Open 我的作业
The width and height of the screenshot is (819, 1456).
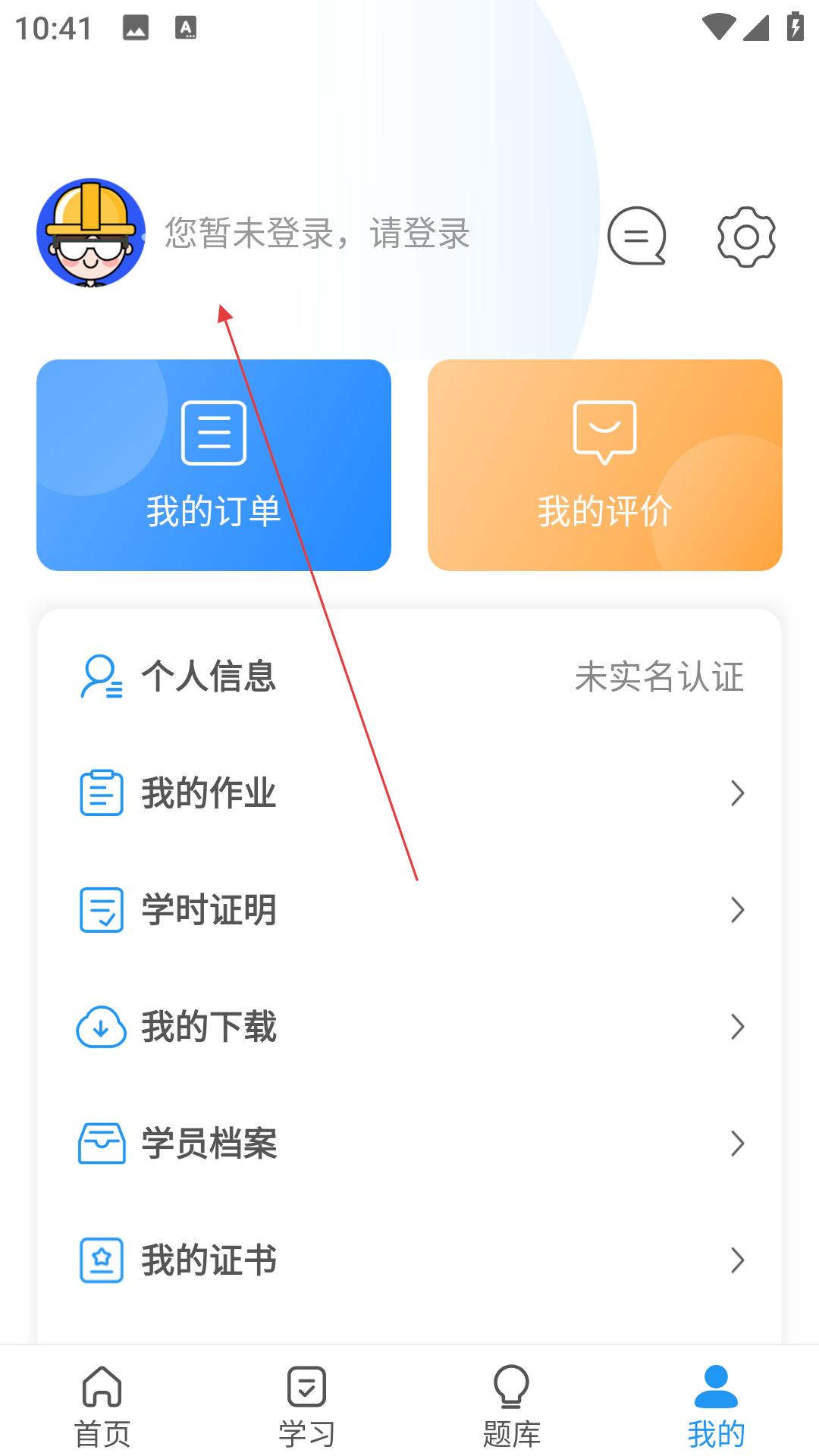[409, 792]
